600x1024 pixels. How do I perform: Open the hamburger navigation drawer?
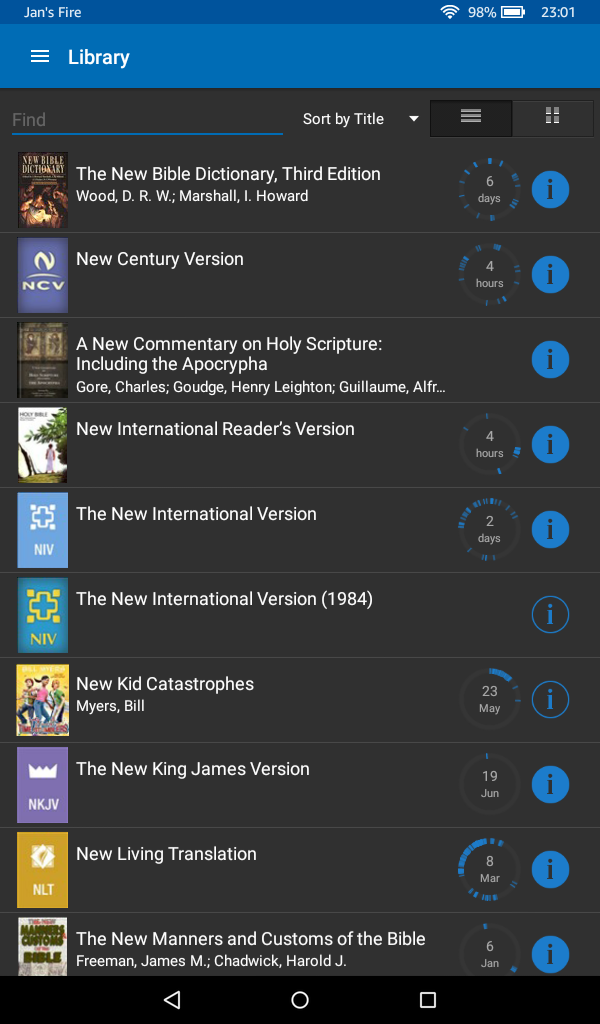40,57
